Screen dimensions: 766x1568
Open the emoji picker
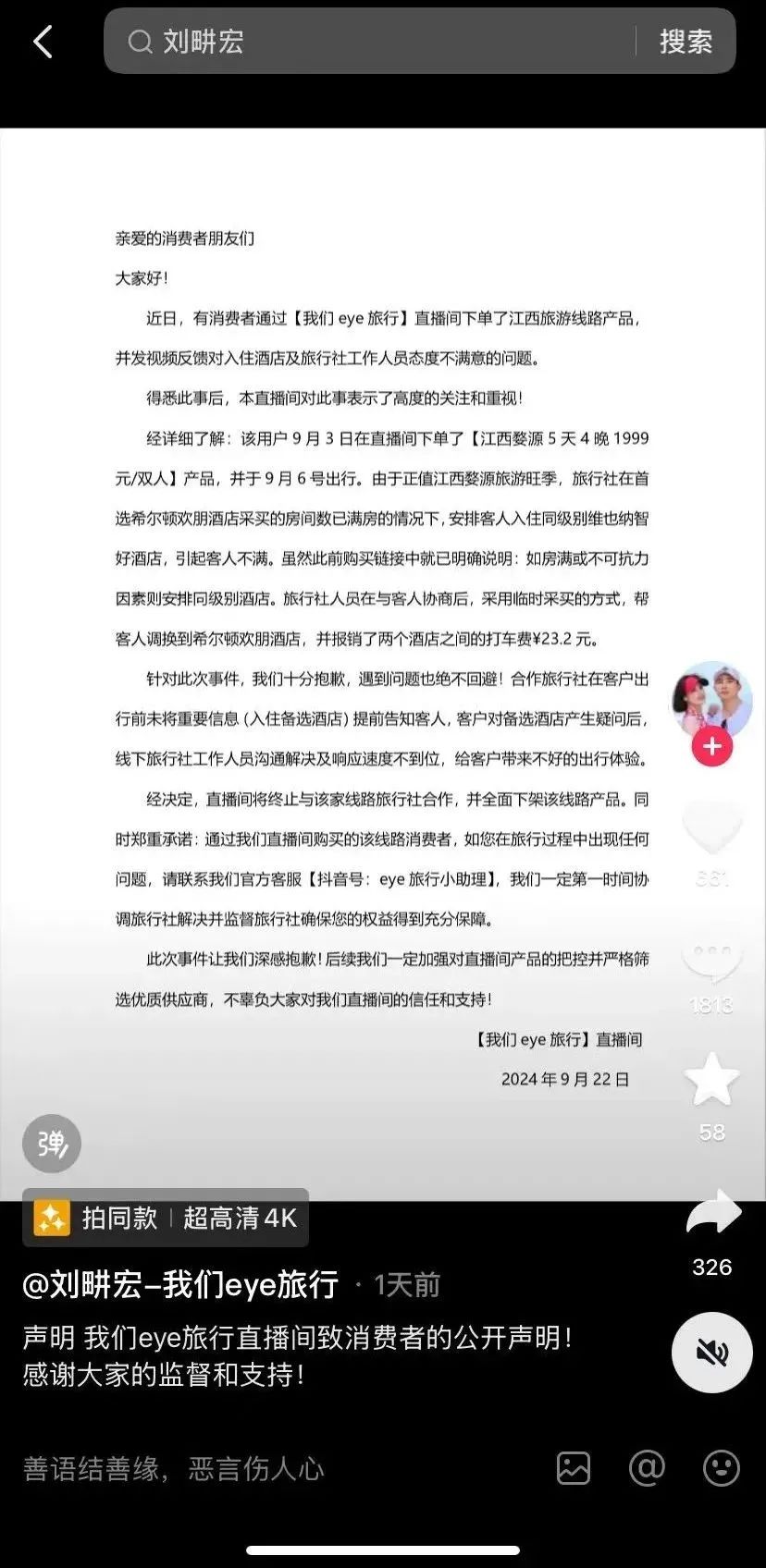point(722,1468)
